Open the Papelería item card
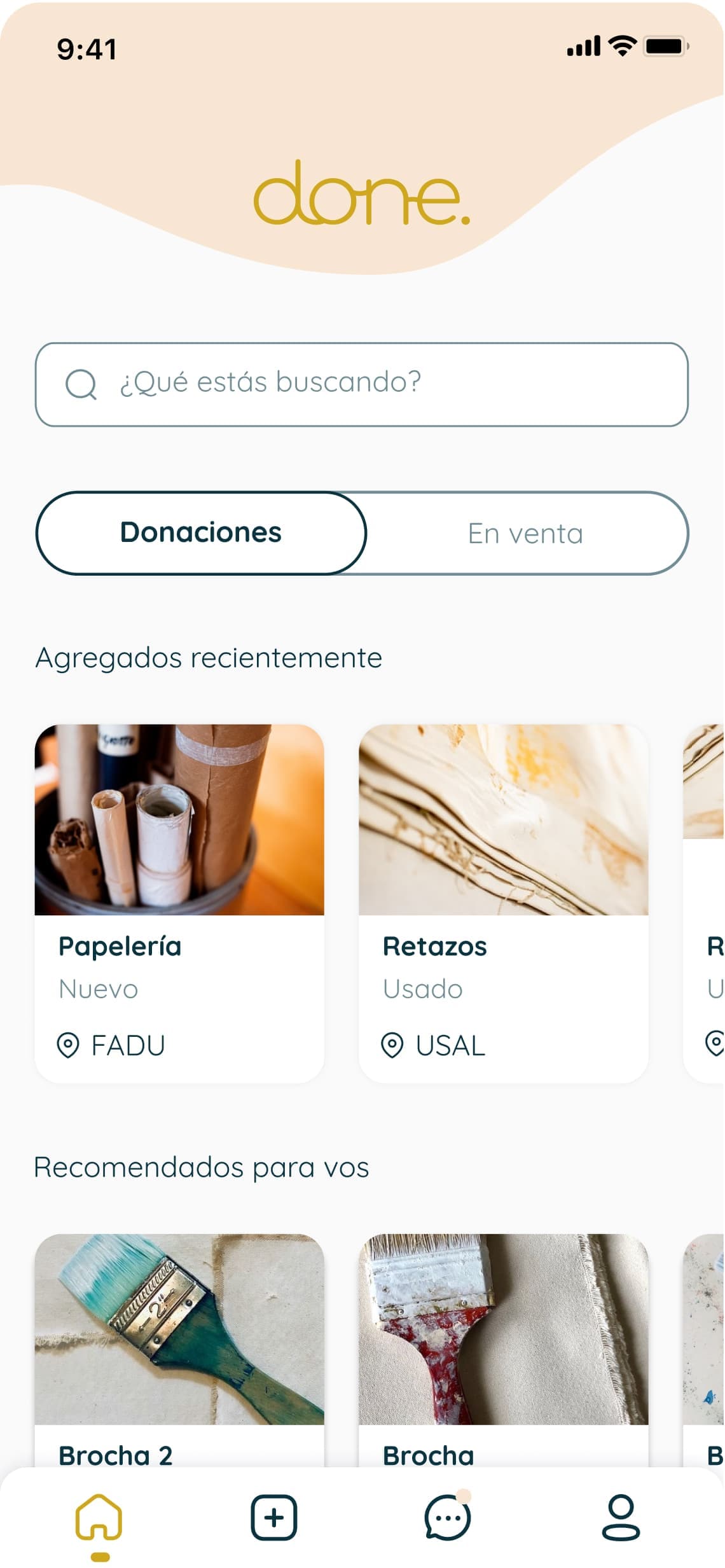Image resolution: width=725 pixels, height=1568 pixels. coord(179,903)
